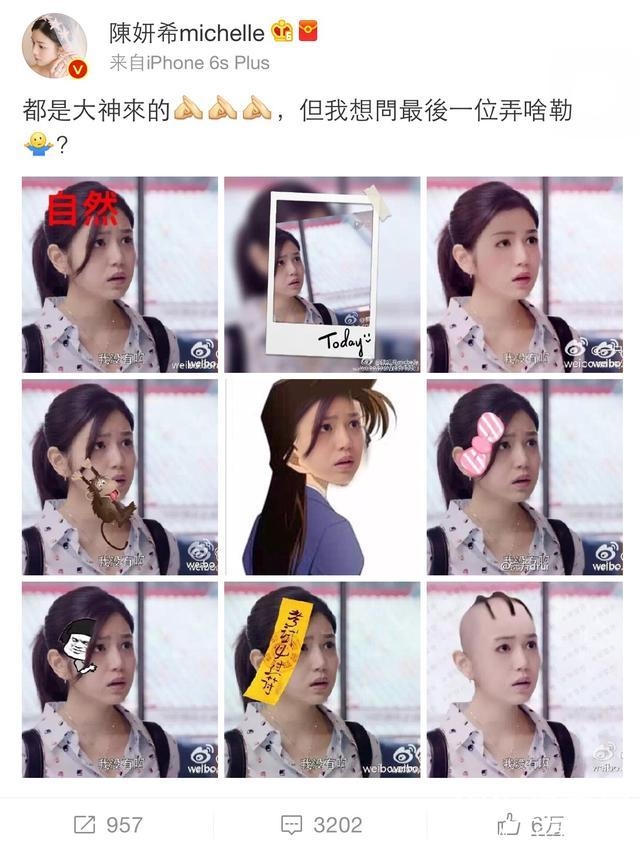Open the 陳妍希michelle username link
This screenshot has width=640, height=848.
pos(187,33)
